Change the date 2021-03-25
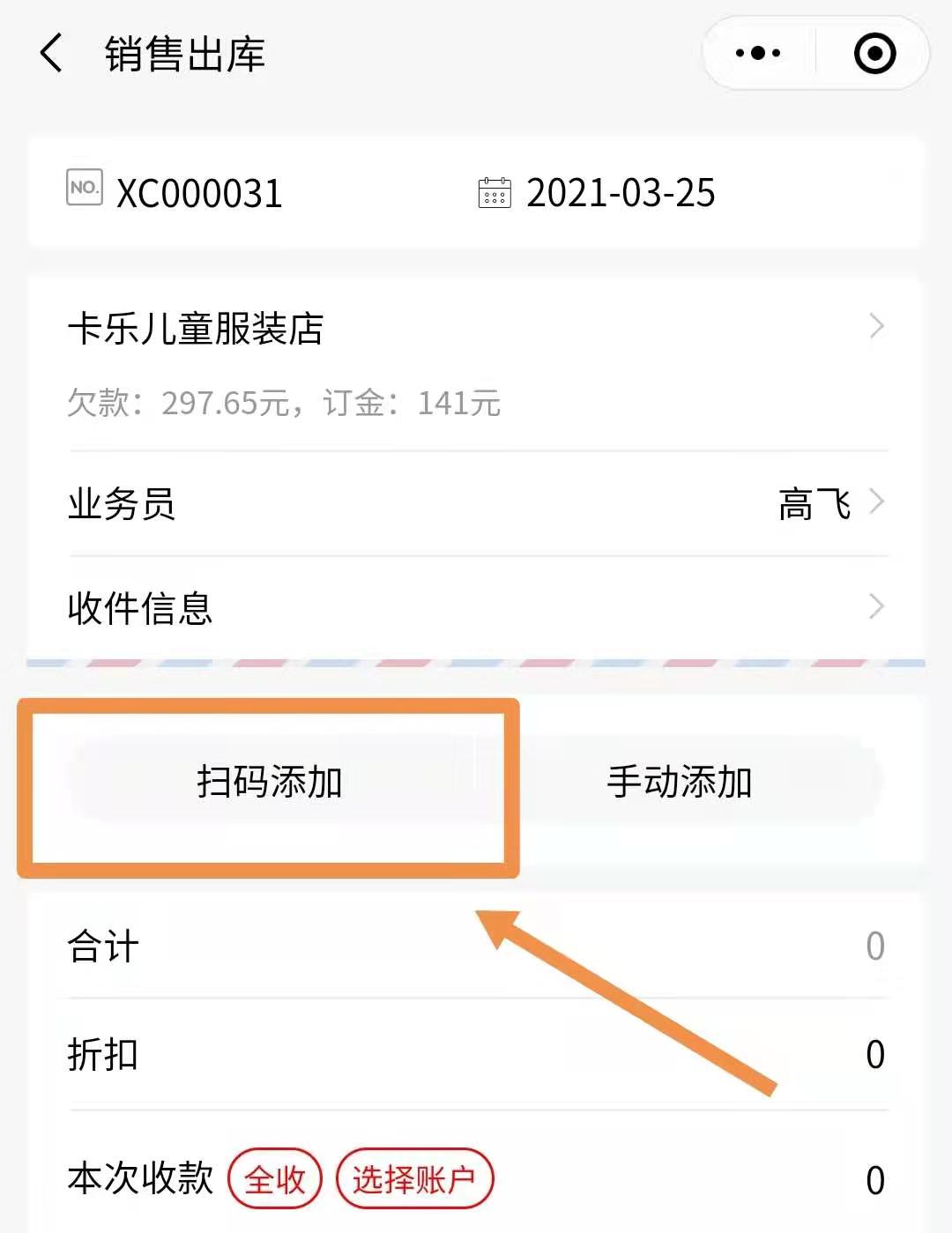This screenshot has height=1233, width=952. (620, 193)
